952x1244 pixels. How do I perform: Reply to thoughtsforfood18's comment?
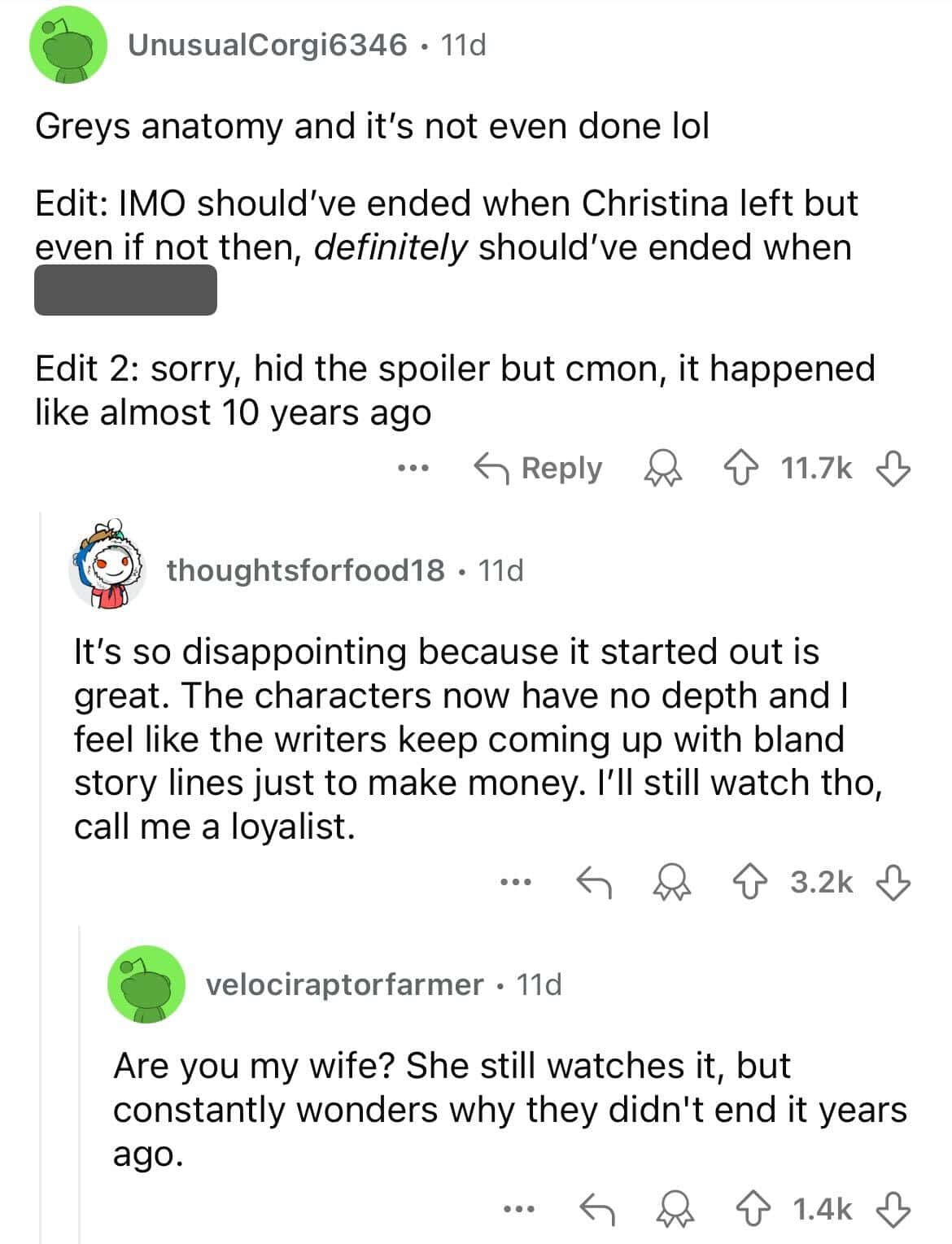[x=594, y=882]
